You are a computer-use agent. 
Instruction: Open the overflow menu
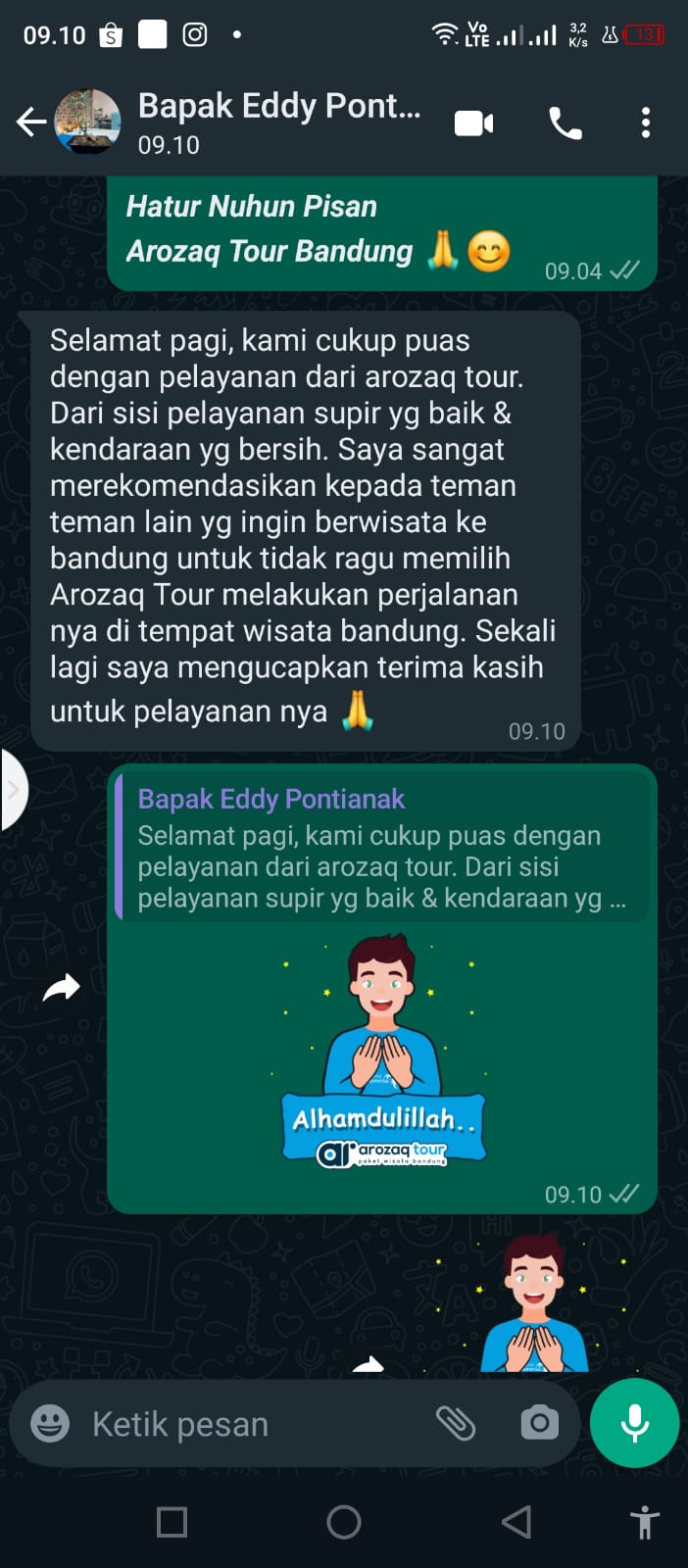645,123
